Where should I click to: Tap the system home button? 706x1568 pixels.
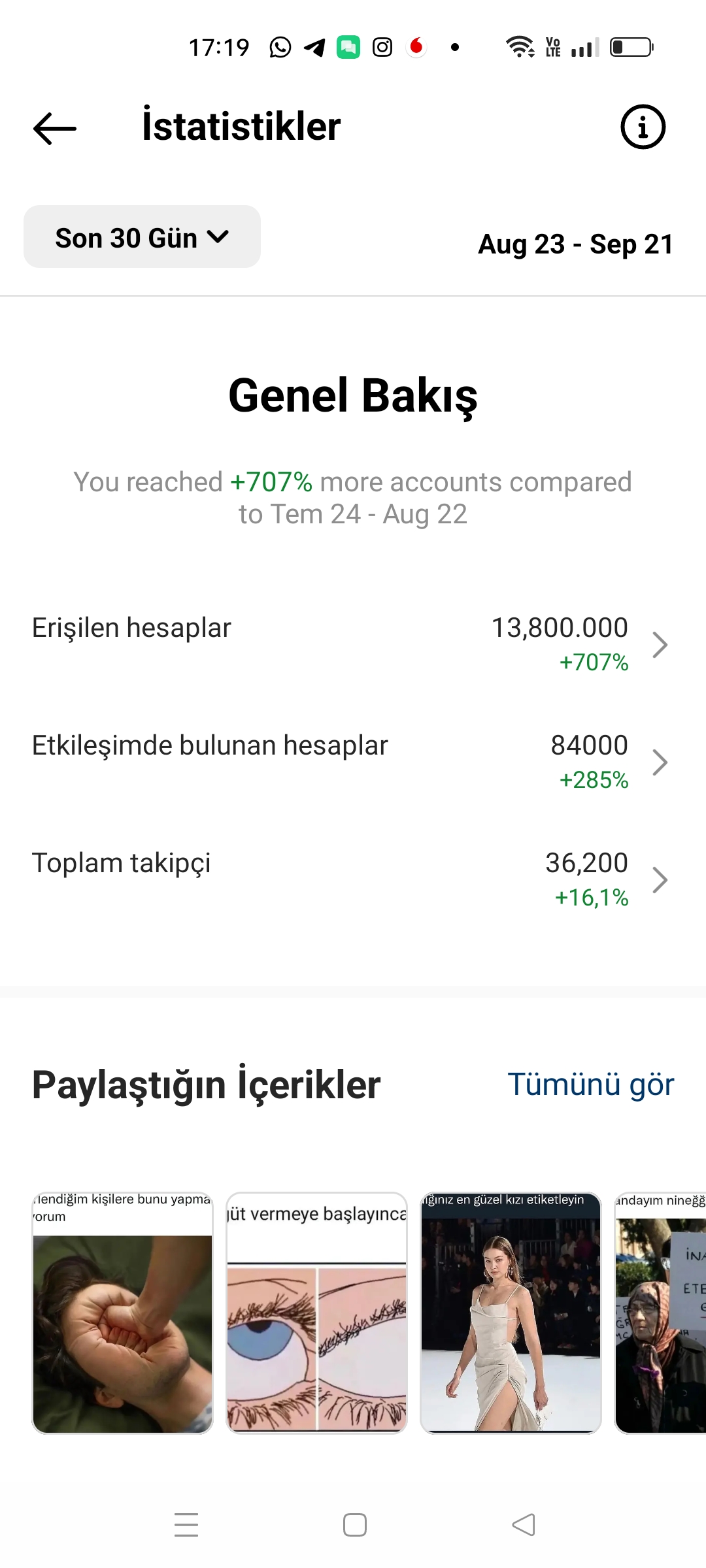pyautogui.click(x=354, y=1525)
